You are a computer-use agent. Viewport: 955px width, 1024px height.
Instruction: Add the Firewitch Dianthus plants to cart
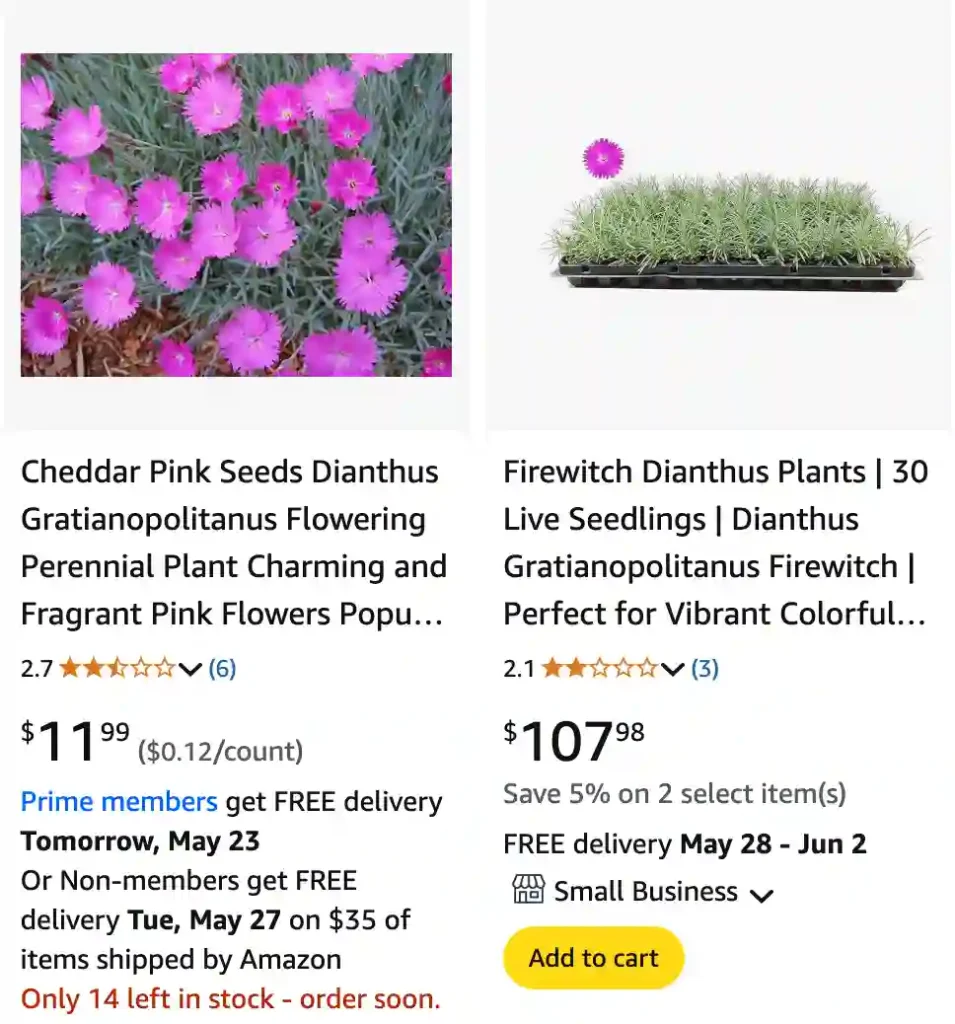(x=593, y=957)
